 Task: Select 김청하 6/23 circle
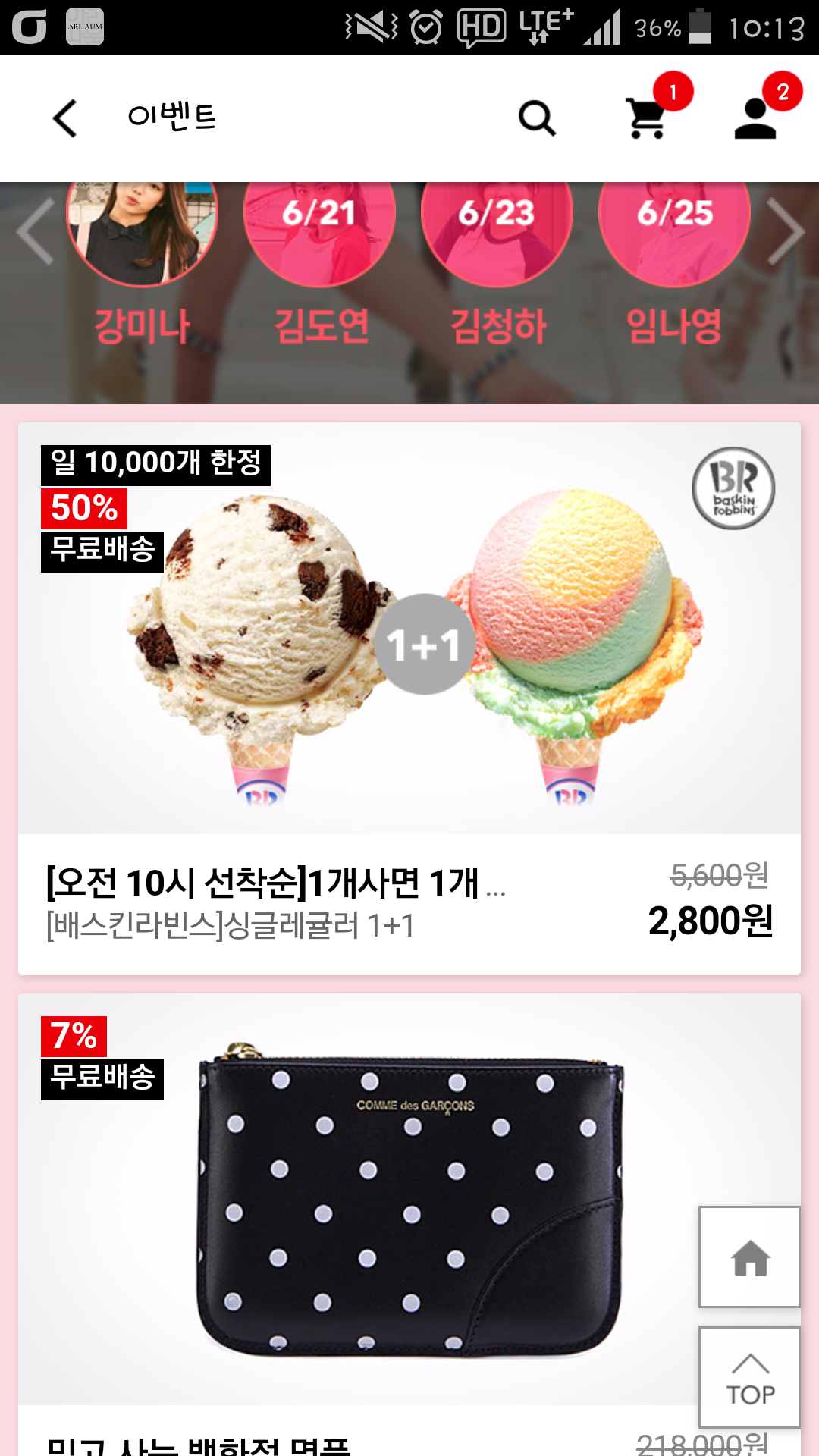497,235
